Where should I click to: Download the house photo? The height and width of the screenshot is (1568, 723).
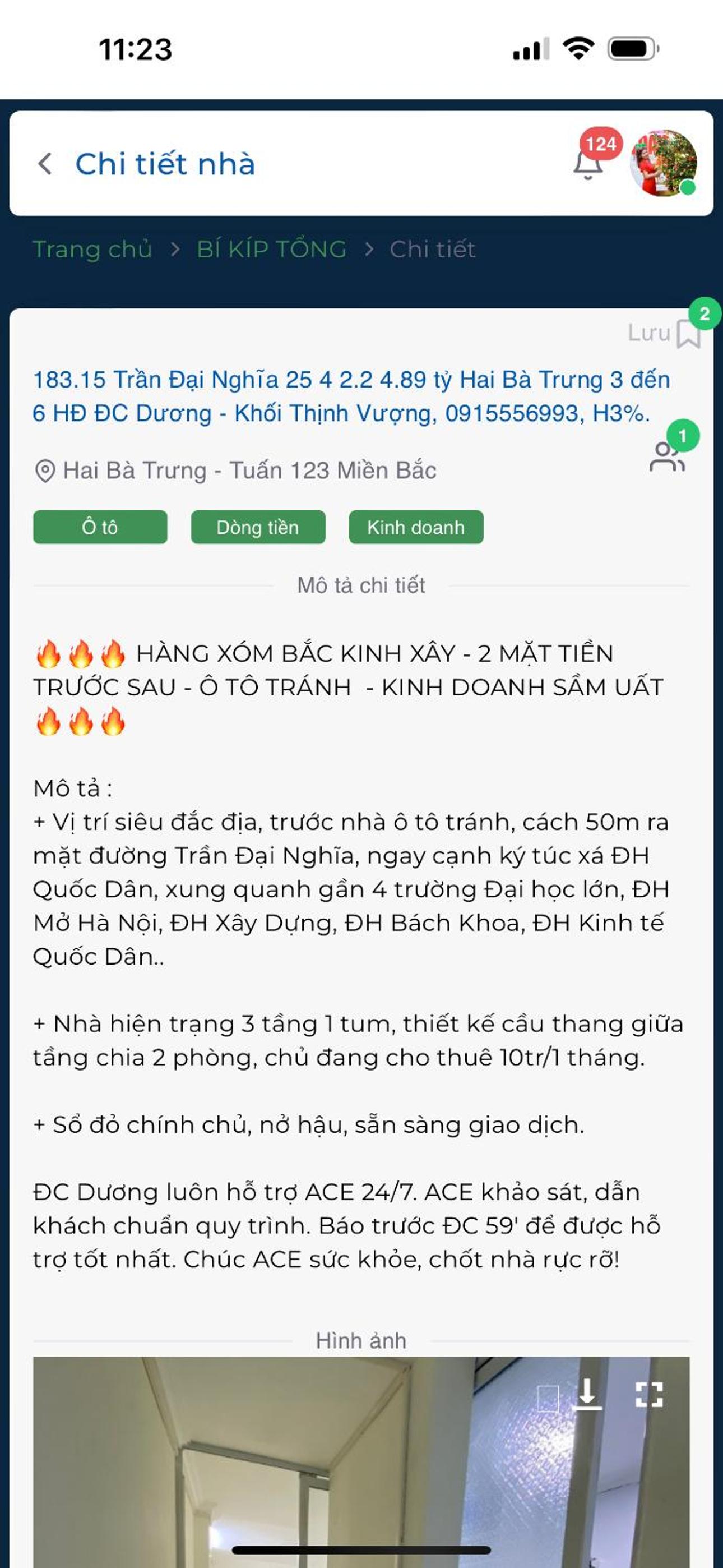pyautogui.click(x=587, y=1394)
